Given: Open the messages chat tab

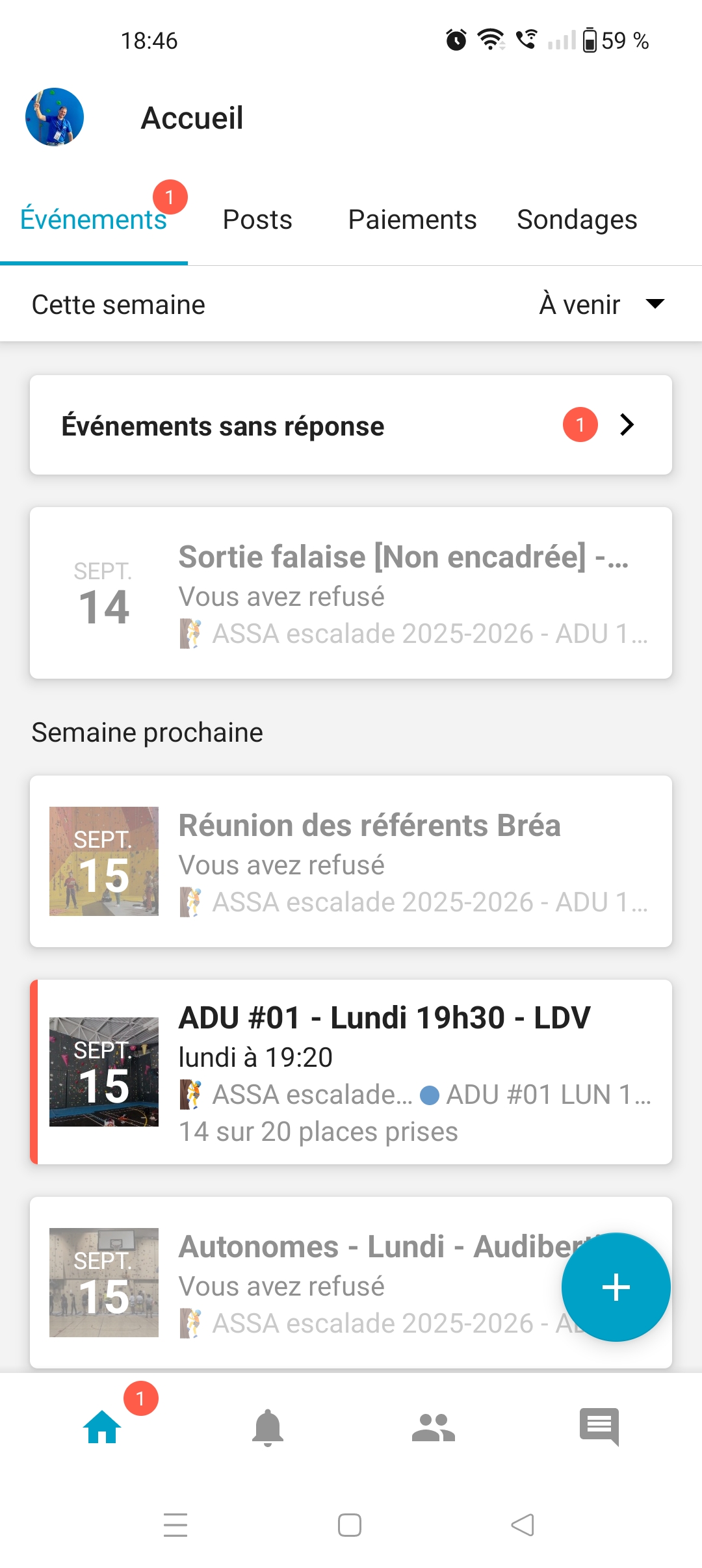Looking at the screenshot, I should pos(599,1428).
